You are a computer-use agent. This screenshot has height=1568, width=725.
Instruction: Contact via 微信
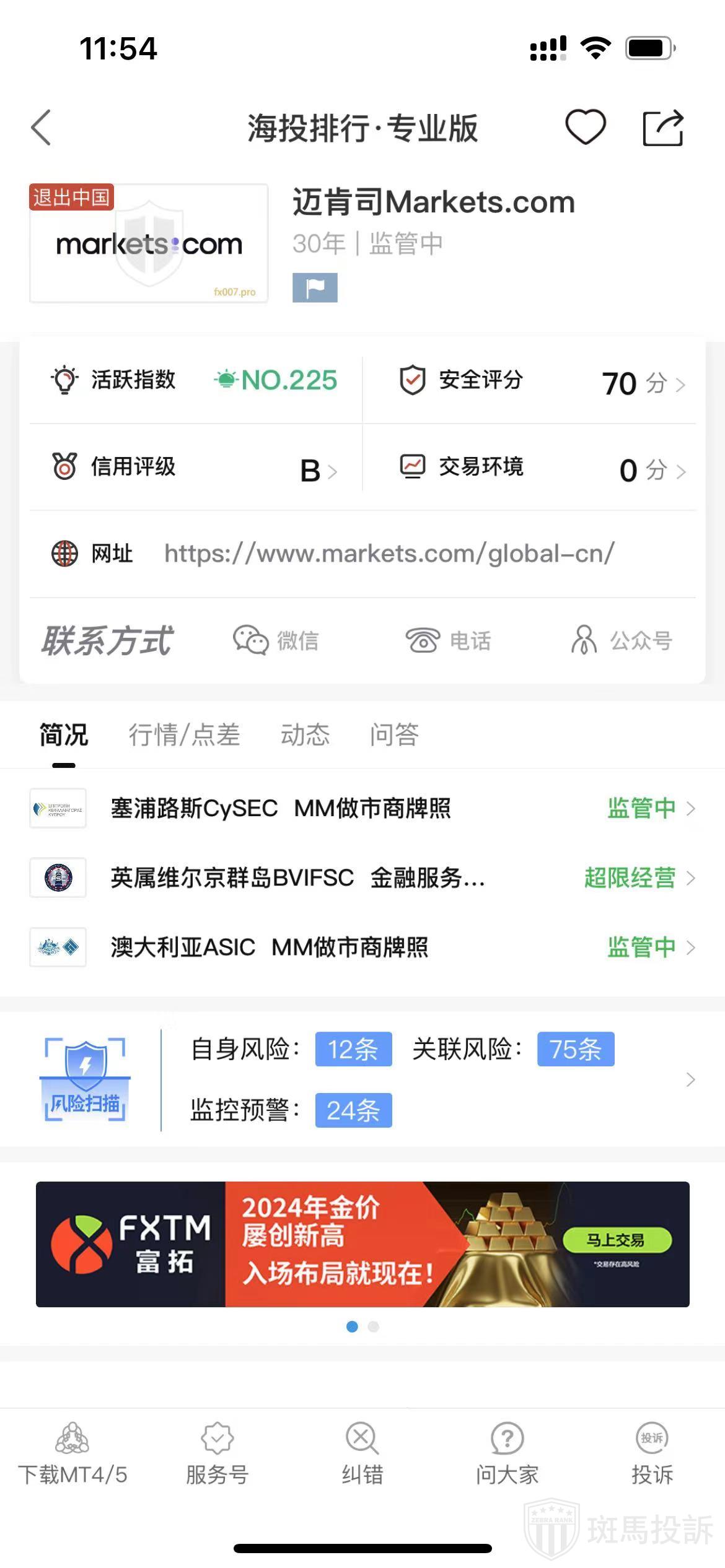point(276,640)
